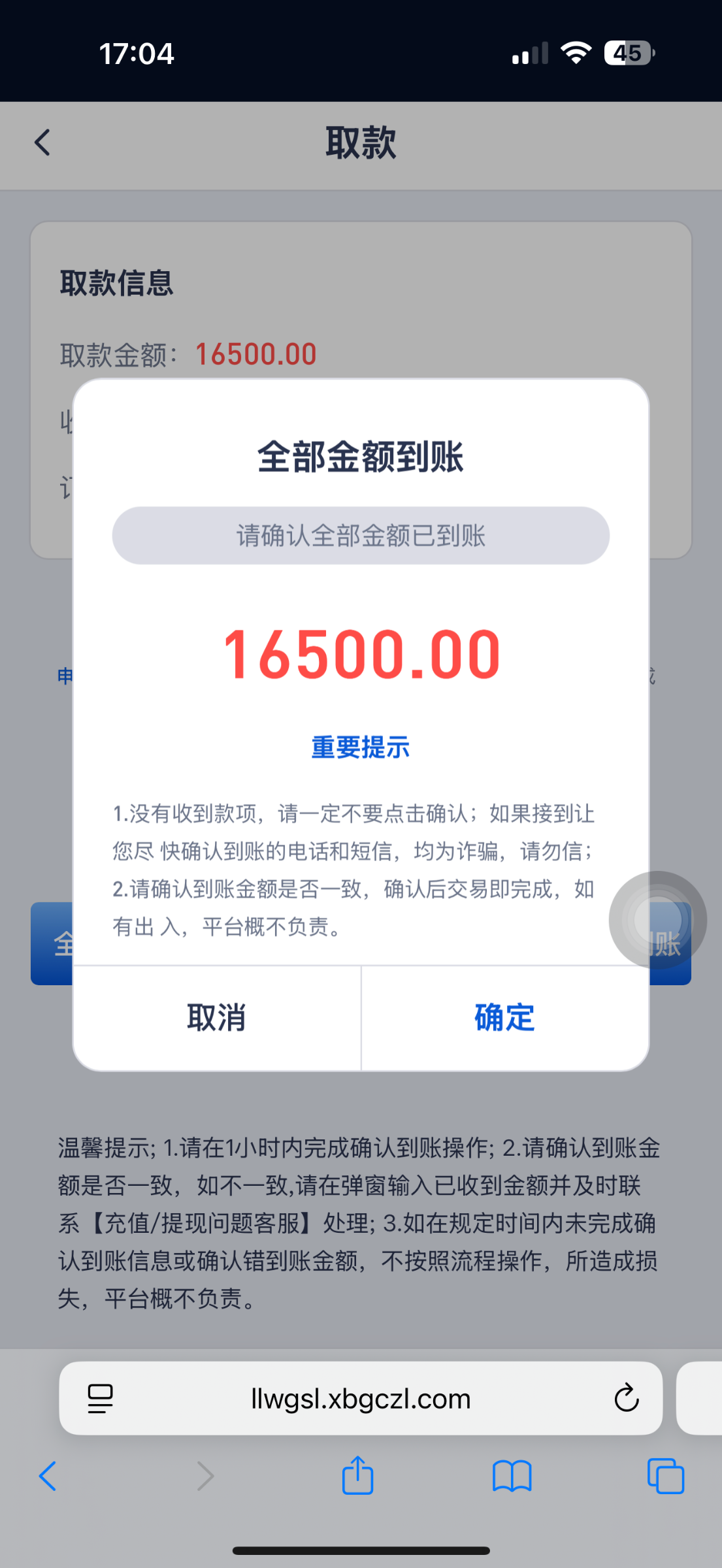Tap the address bar showing llwgsl.xbgczl.com
Screen dimensions: 722x1568
coord(361,1398)
